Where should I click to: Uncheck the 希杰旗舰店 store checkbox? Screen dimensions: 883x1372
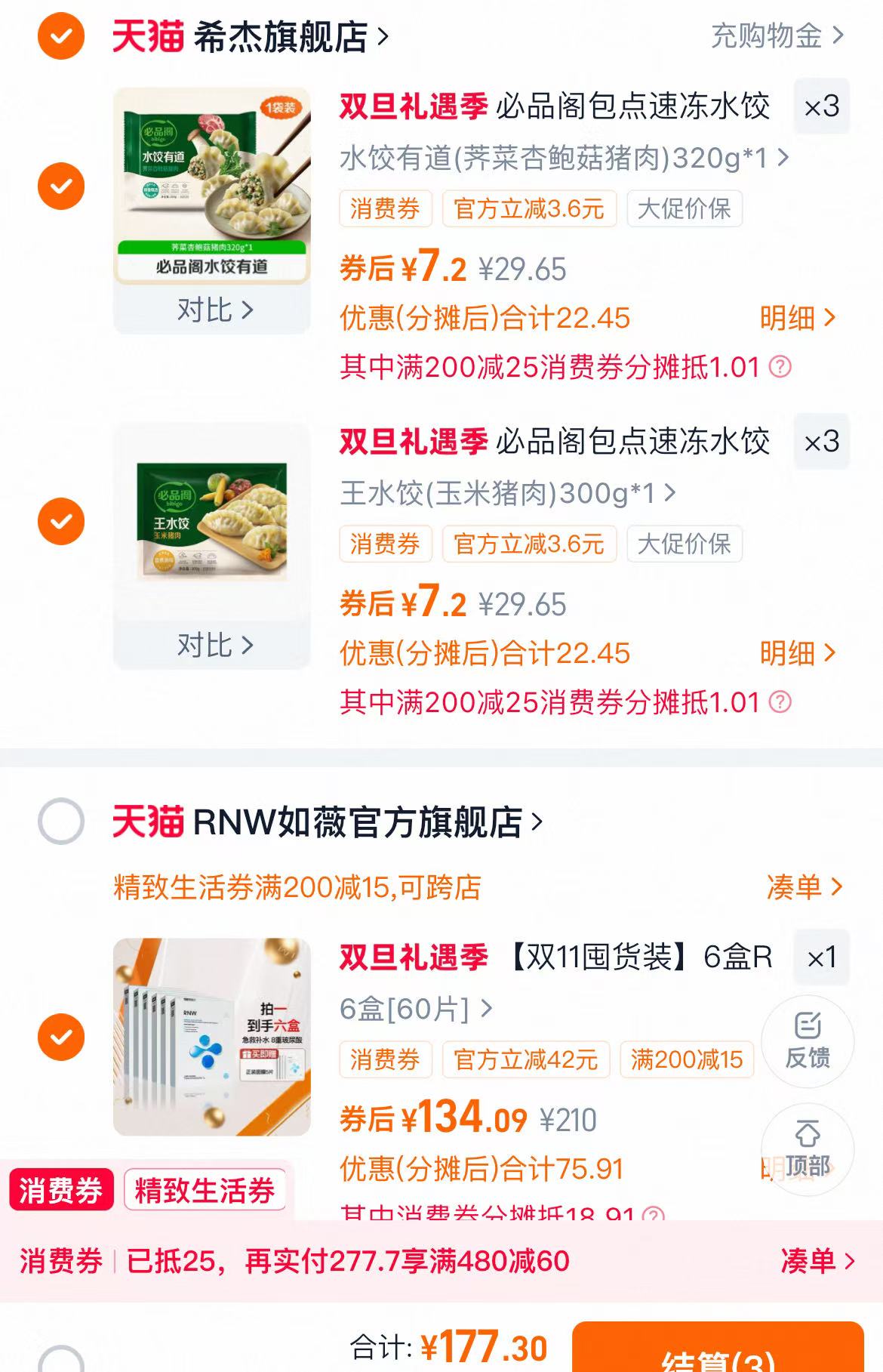coord(61,35)
